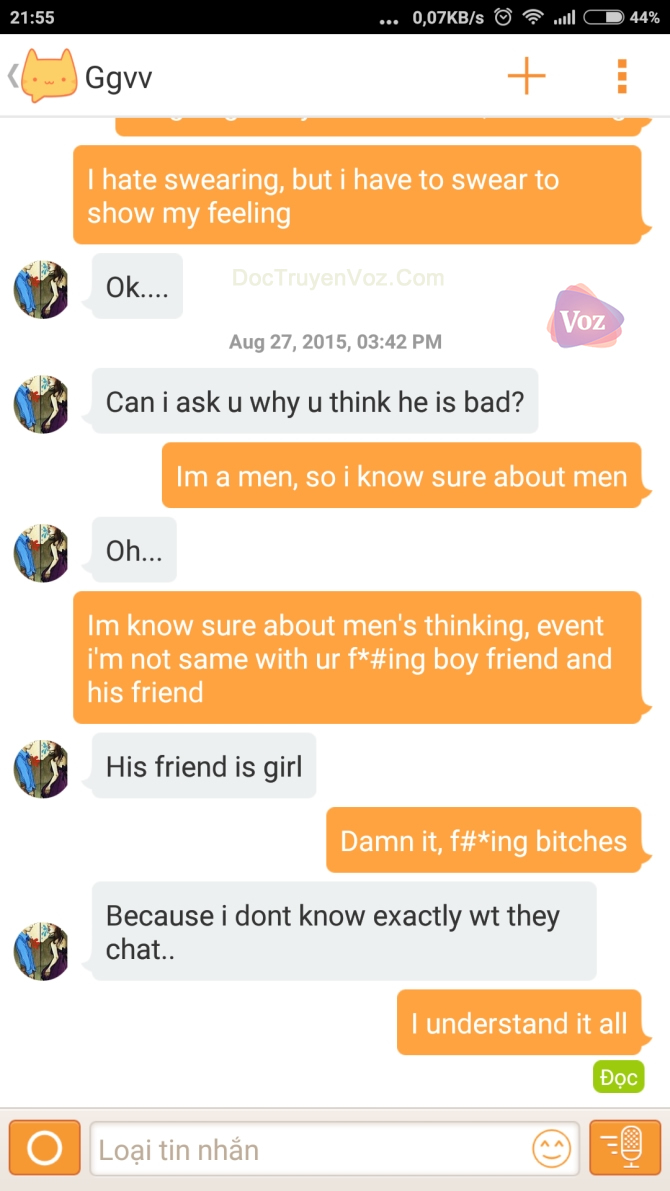Tap the plus icon in the header
Viewport: 670px width, 1191px height.
[526, 76]
